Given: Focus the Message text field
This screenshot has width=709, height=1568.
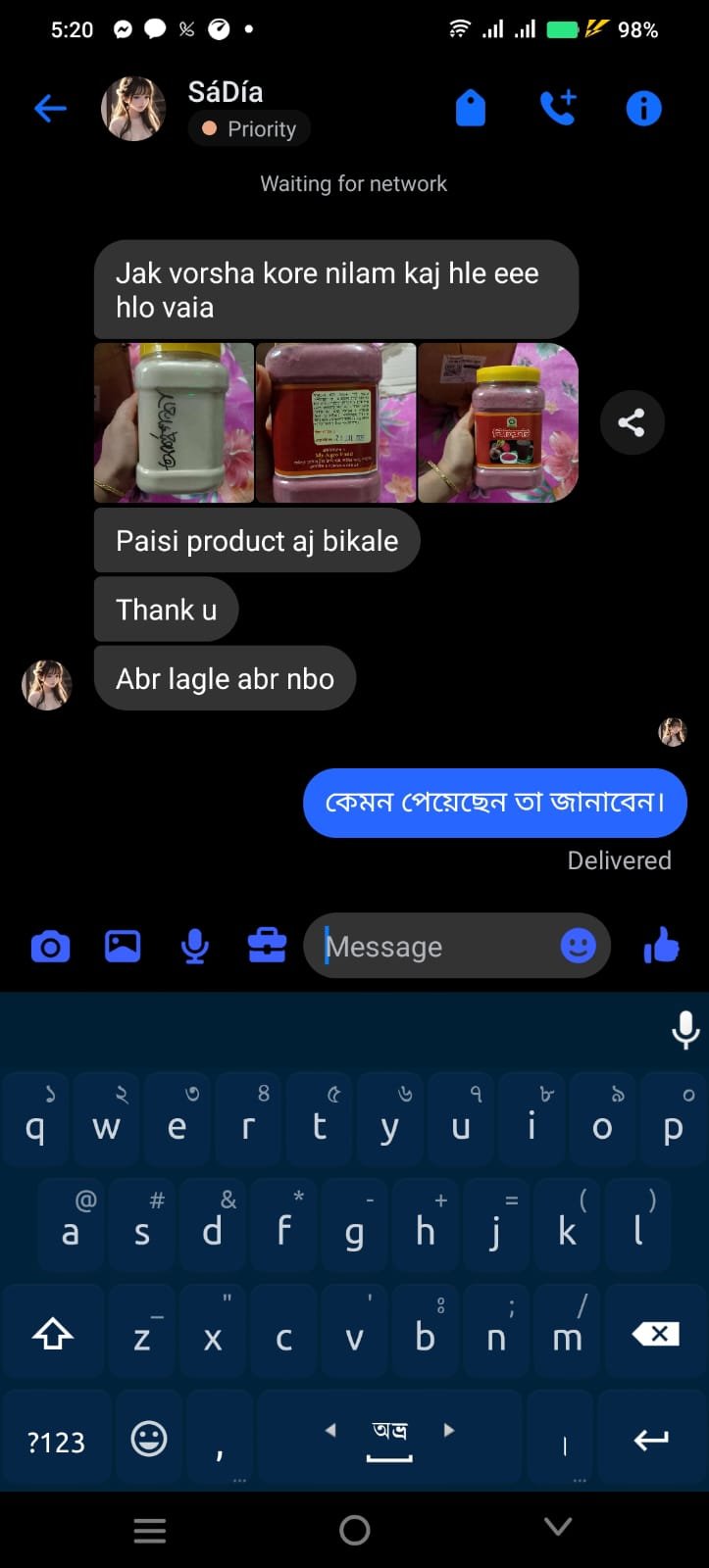Looking at the screenshot, I should (431, 947).
